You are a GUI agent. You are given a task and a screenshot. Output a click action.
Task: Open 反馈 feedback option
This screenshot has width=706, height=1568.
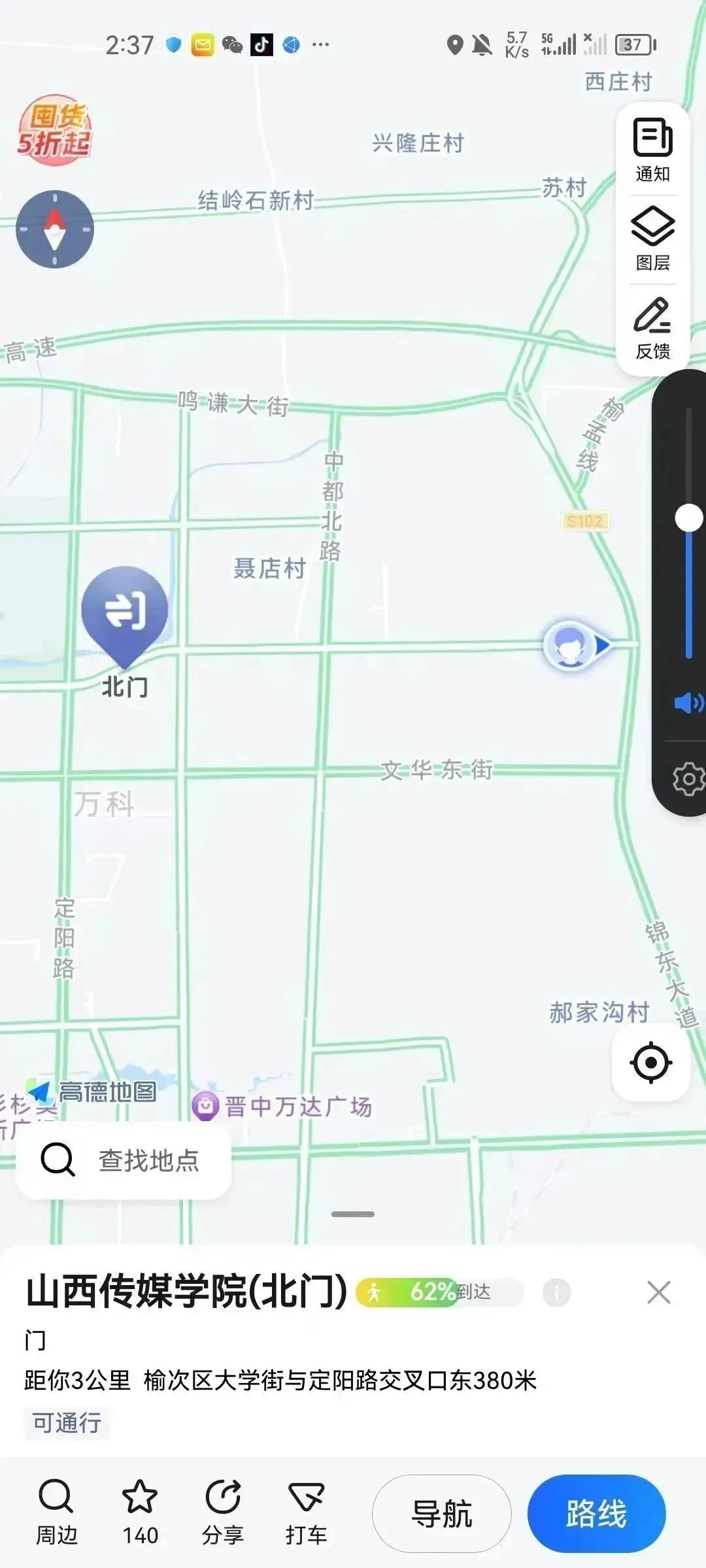tap(652, 329)
